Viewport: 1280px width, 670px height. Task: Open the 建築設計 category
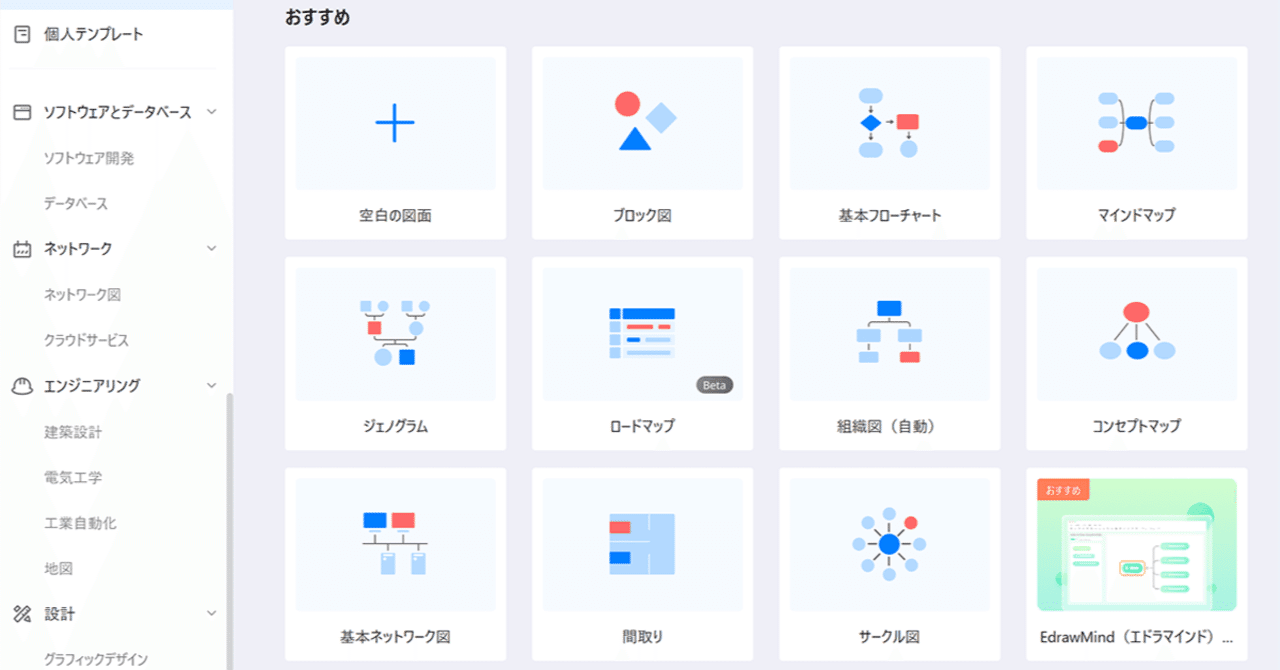(x=73, y=432)
